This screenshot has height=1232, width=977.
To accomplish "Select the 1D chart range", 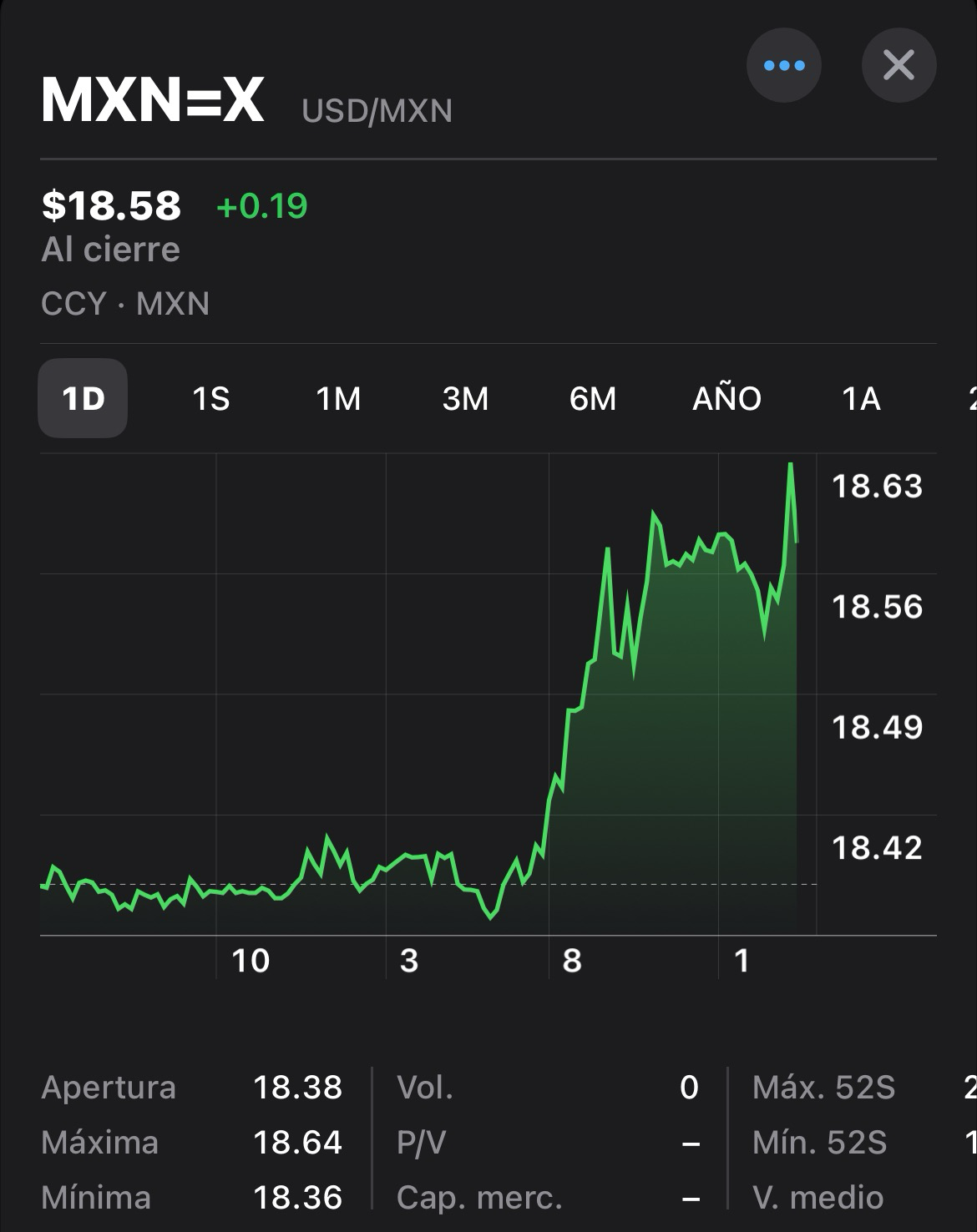I will coord(83,398).
